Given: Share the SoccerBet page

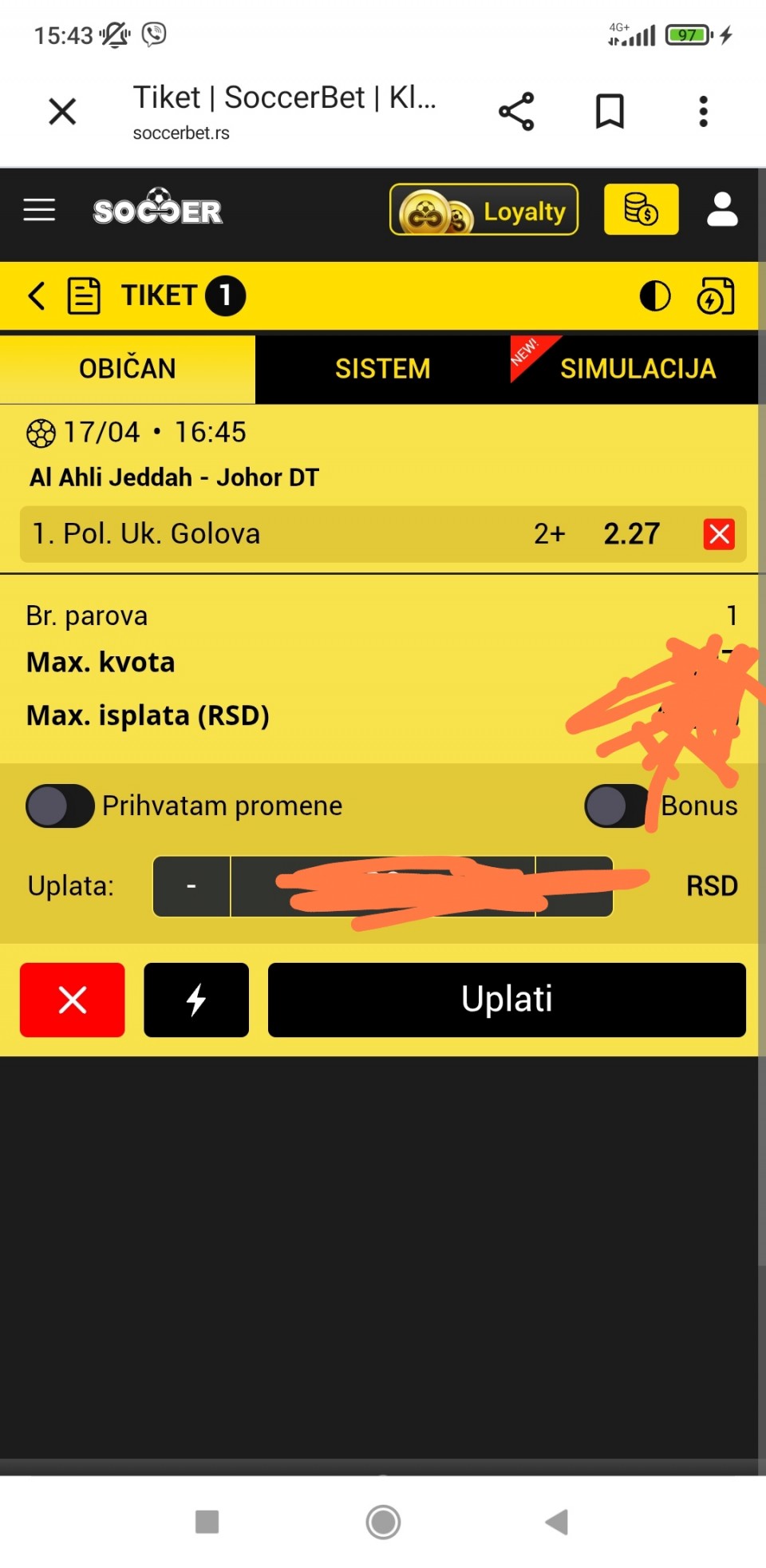Looking at the screenshot, I should (x=516, y=111).
